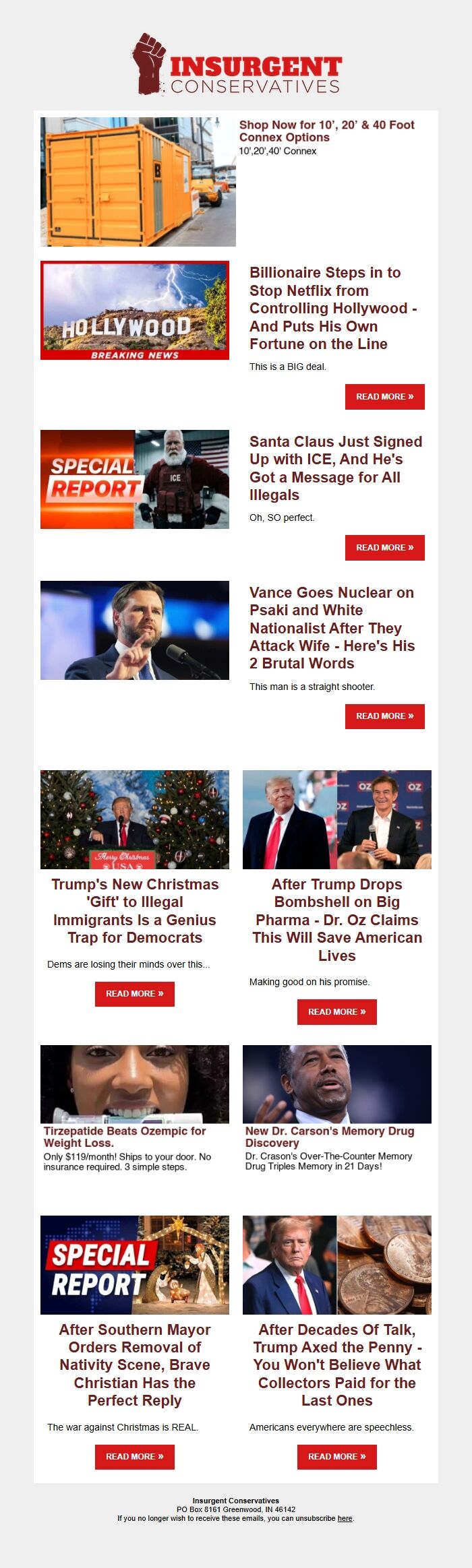Read more on Santa Claus ICE story
Viewport: 472px width, 1568px height.
[x=384, y=548]
